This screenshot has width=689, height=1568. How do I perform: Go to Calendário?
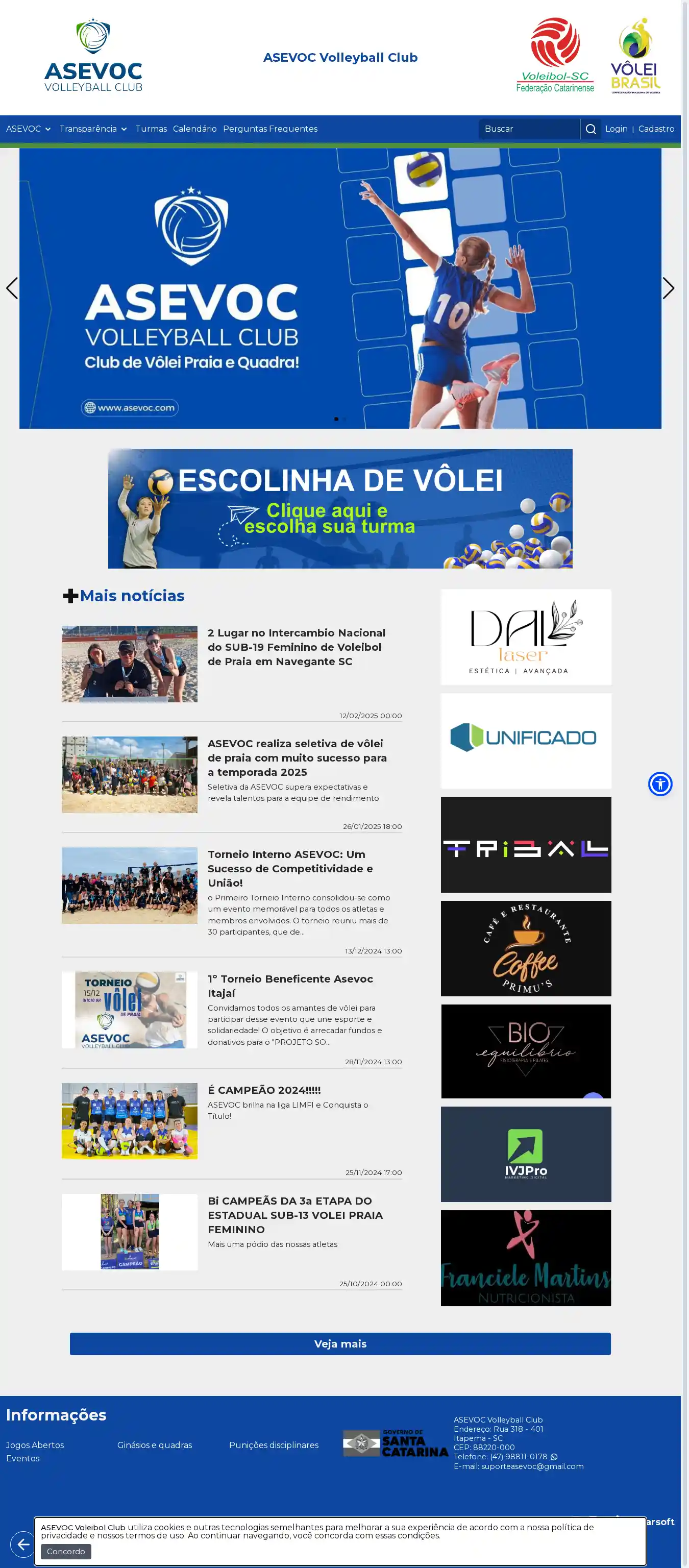pyautogui.click(x=194, y=129)
